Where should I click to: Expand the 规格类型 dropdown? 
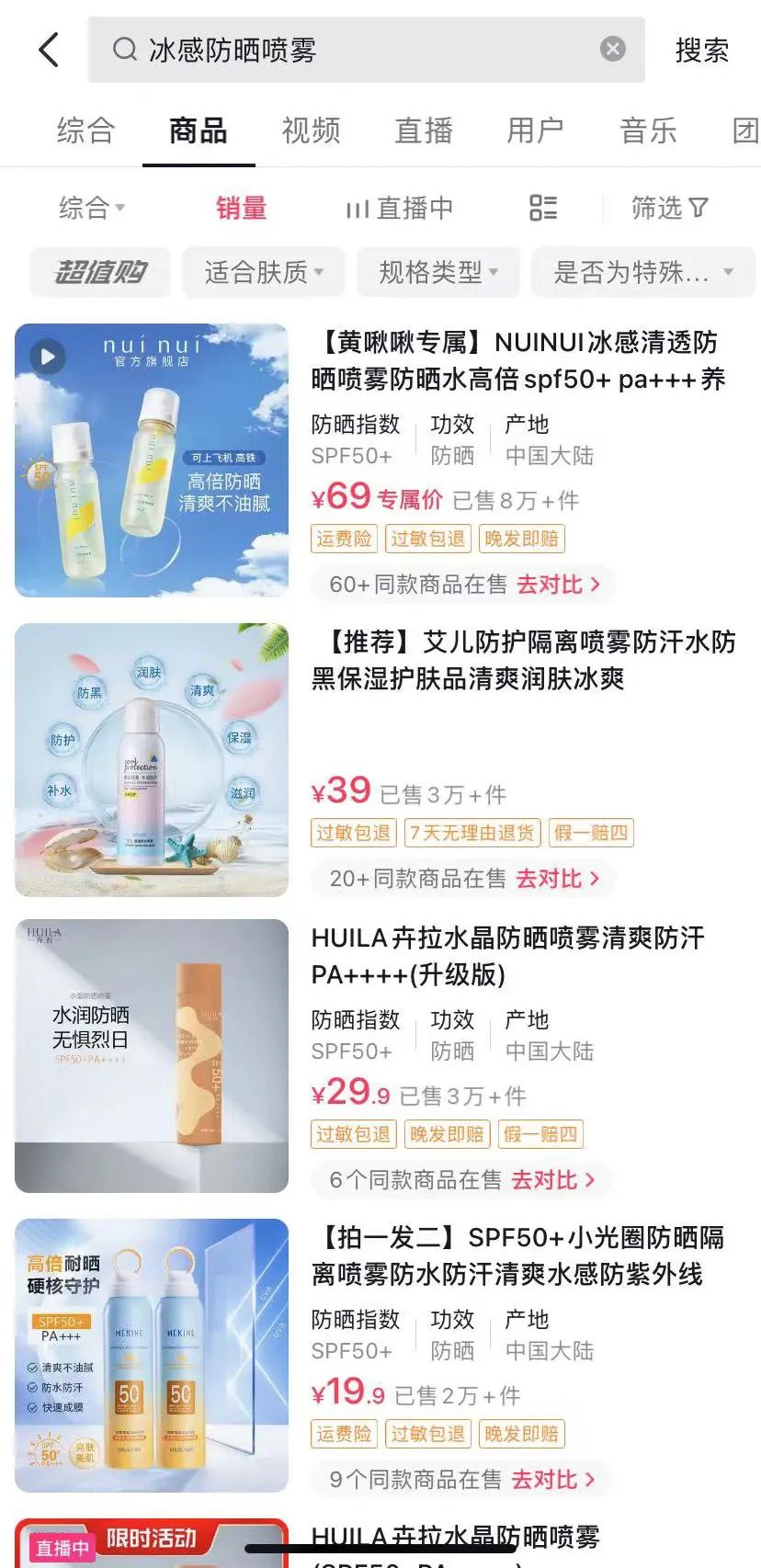437,272
